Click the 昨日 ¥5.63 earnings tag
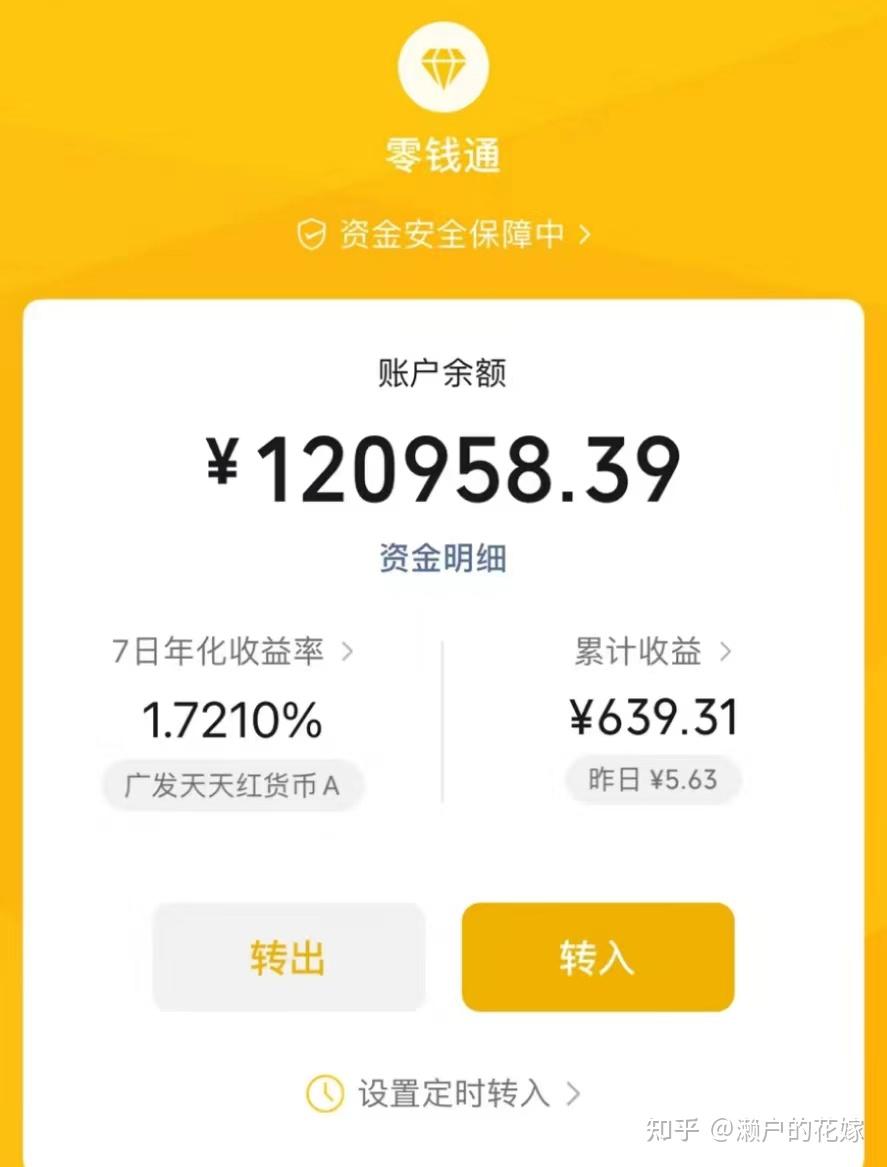This screenshot has height=1167, width=887. pos(653,780)
